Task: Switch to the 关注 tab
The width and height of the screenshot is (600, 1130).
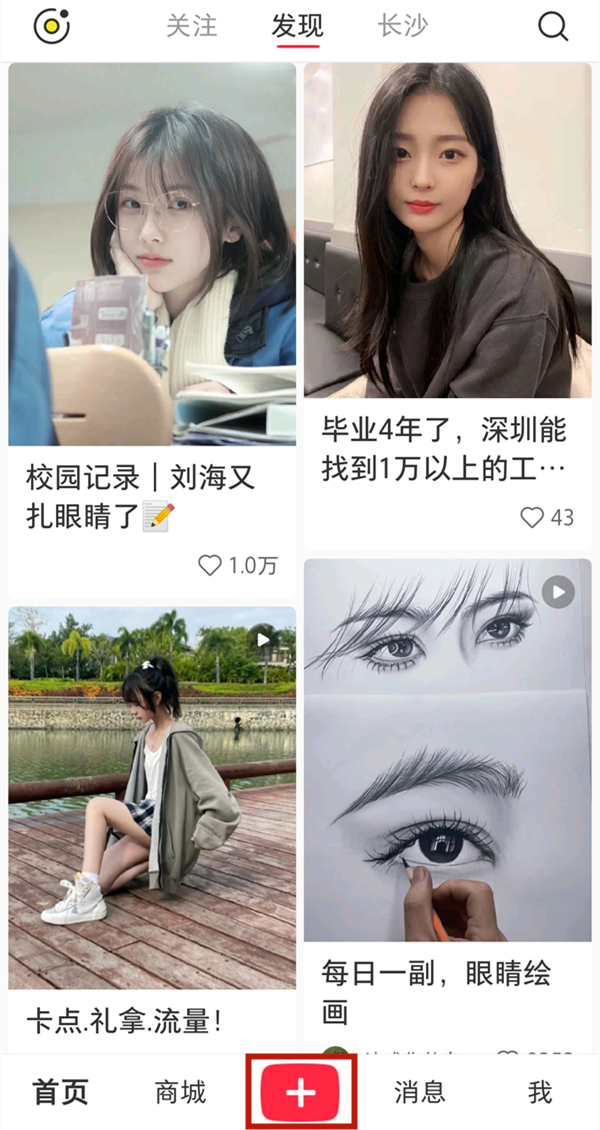Action: pos(191,26)
